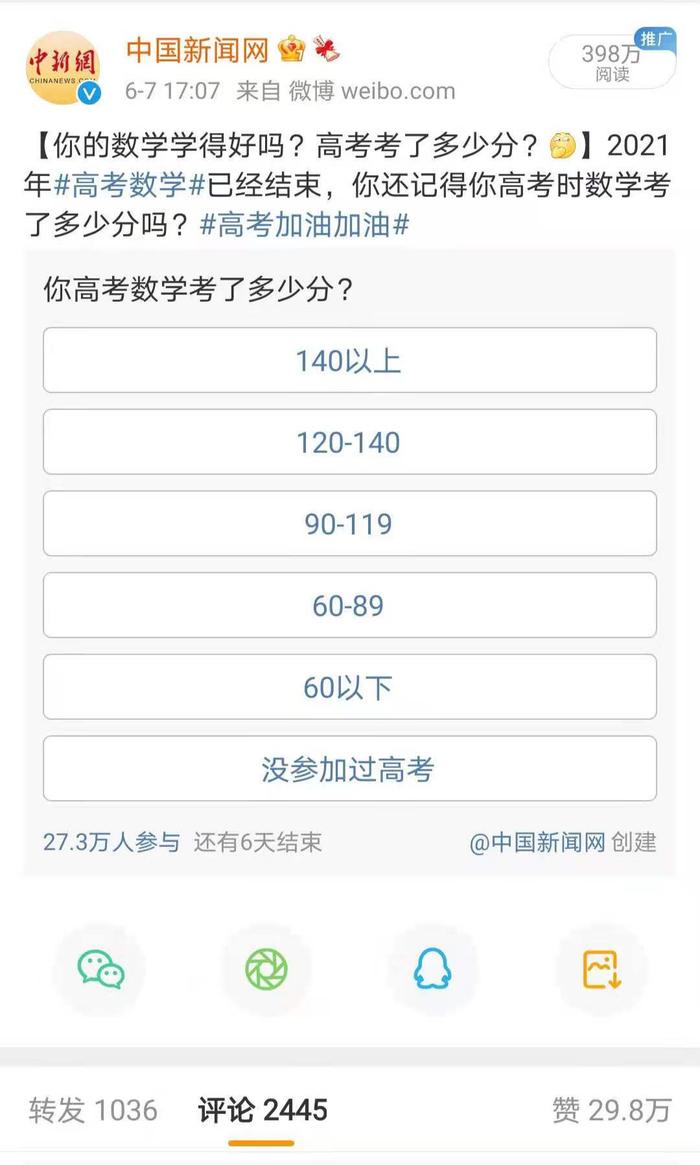Choose the 90-119 poll option

[x=349, y=524]
